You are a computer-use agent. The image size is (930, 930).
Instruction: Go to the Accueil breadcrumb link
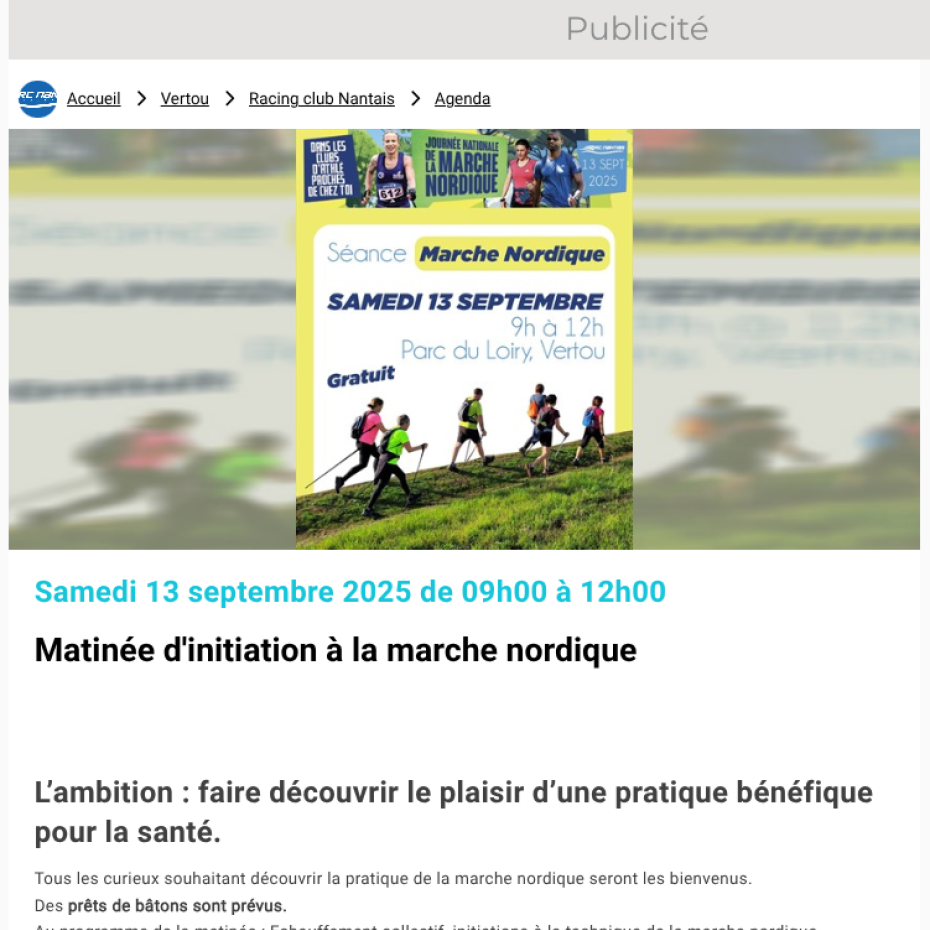click(x=93, y=99)
